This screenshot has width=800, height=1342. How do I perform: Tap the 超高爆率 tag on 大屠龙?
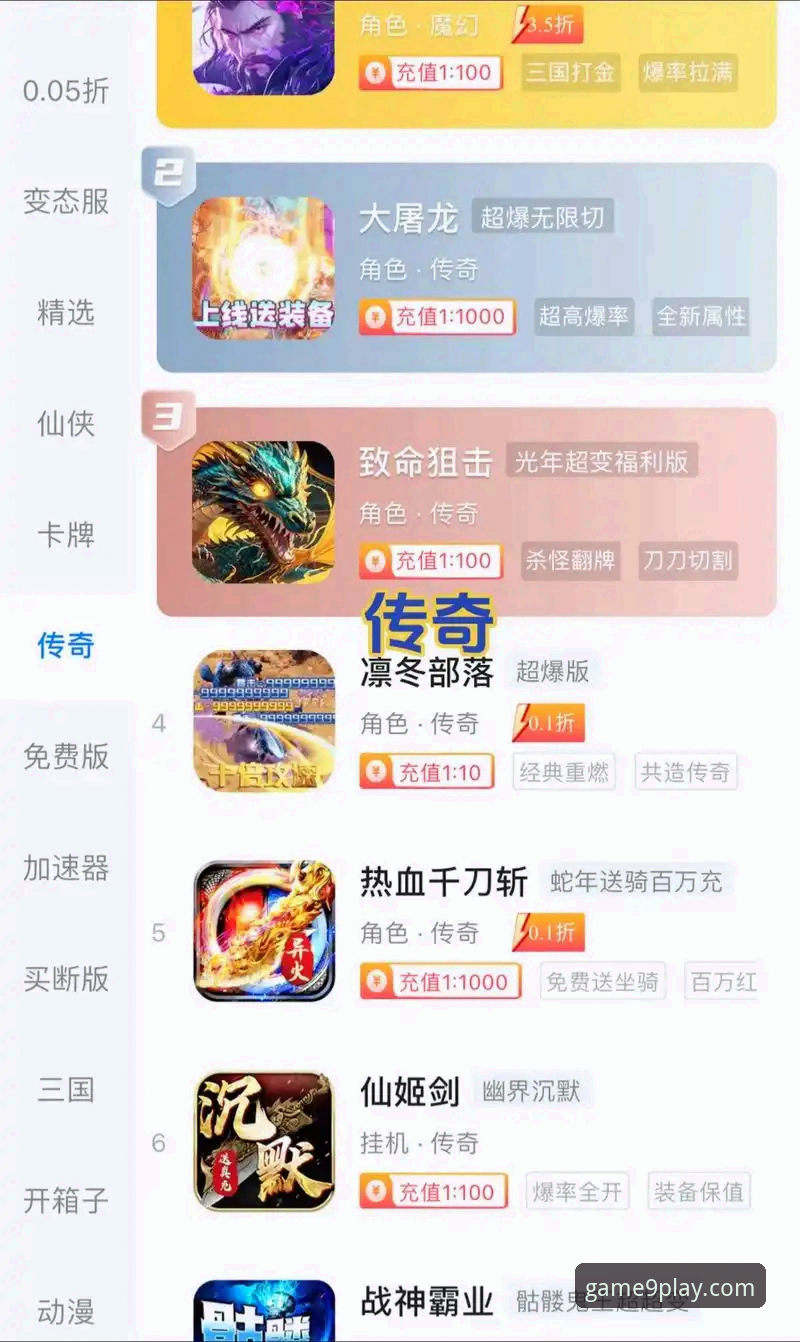click(x=583, y=317)
